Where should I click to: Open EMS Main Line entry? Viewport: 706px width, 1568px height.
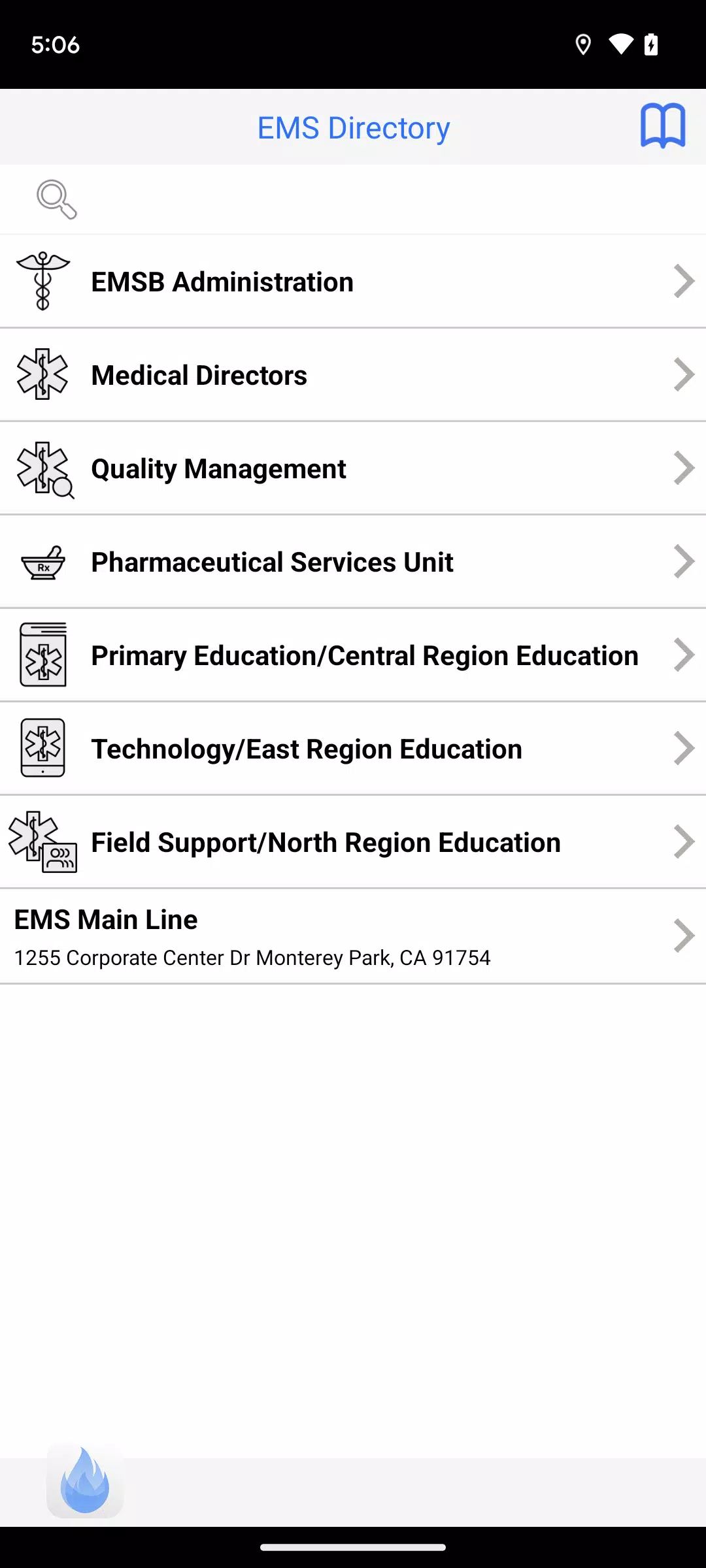(353, 936)
